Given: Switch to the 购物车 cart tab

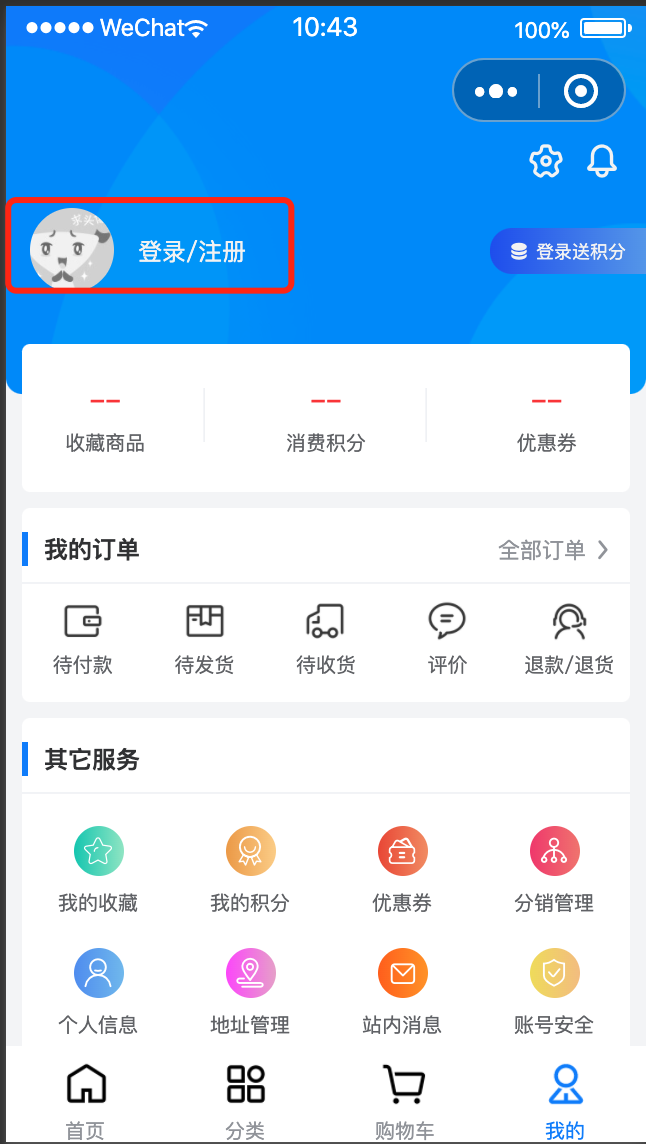Looking at the screenshot, I should point(404,1100).
